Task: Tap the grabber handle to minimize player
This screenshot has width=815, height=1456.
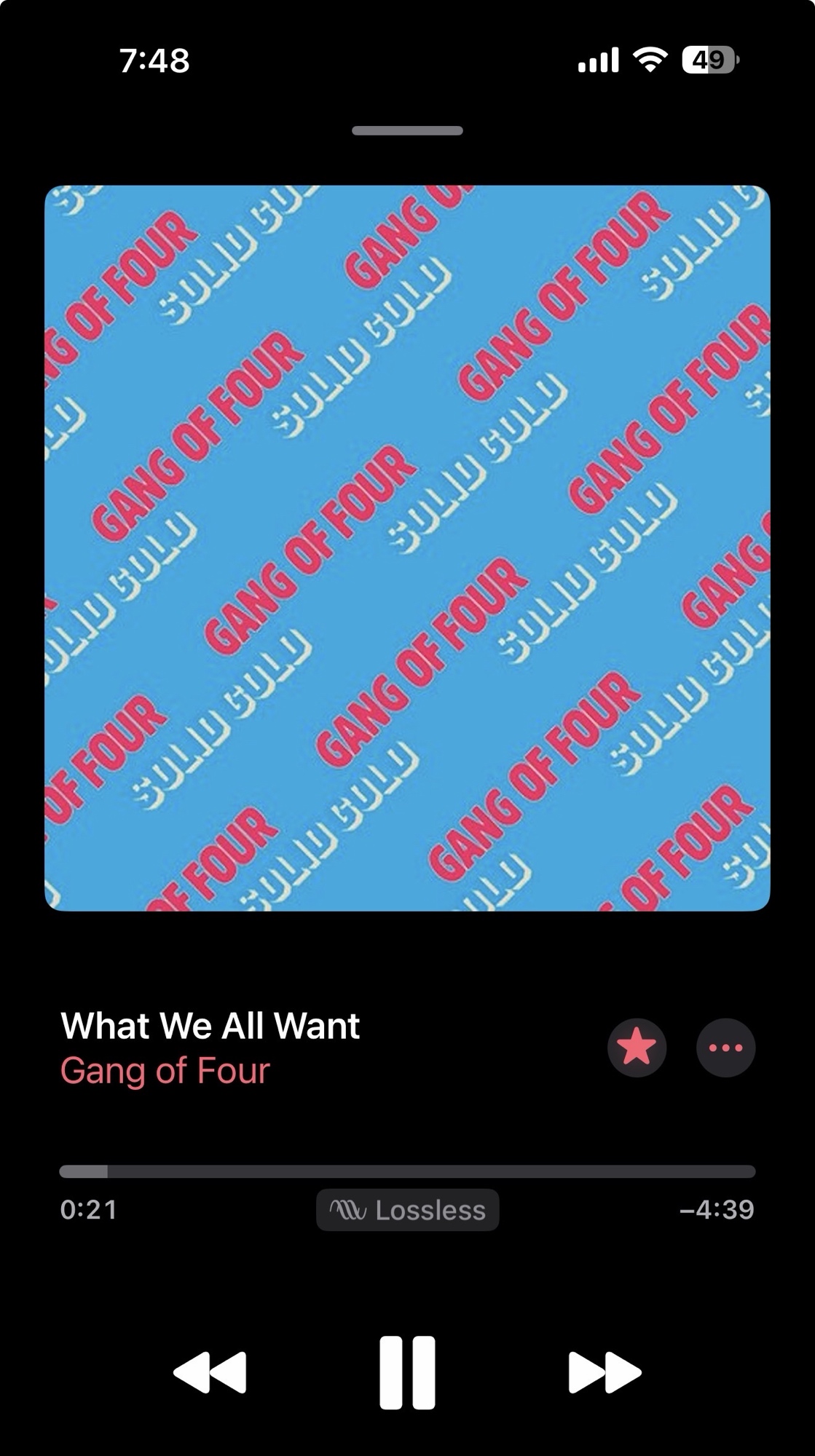Action: click(x=407, y=131)
